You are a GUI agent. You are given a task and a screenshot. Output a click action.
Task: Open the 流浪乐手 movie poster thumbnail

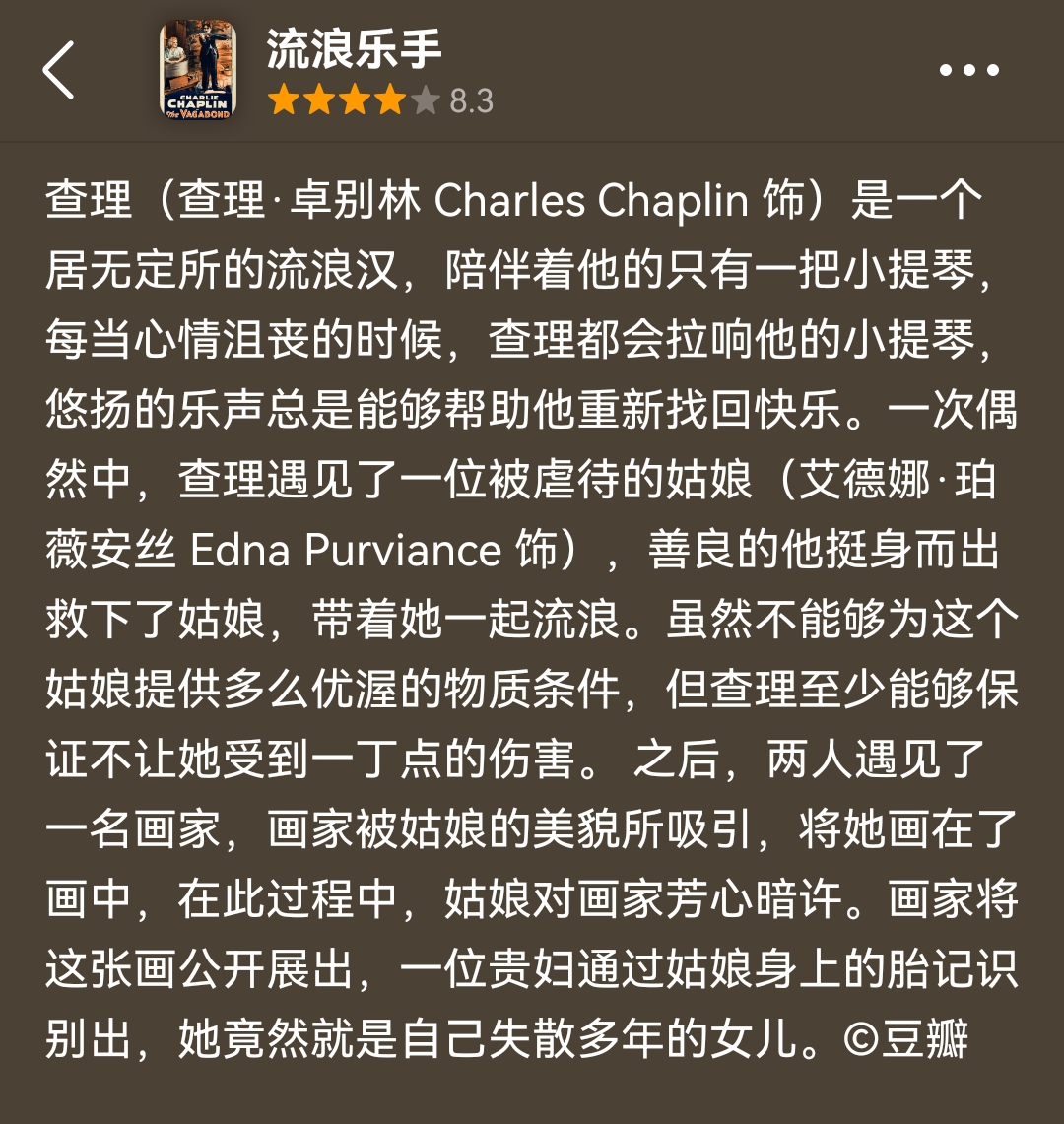(198, 70)
